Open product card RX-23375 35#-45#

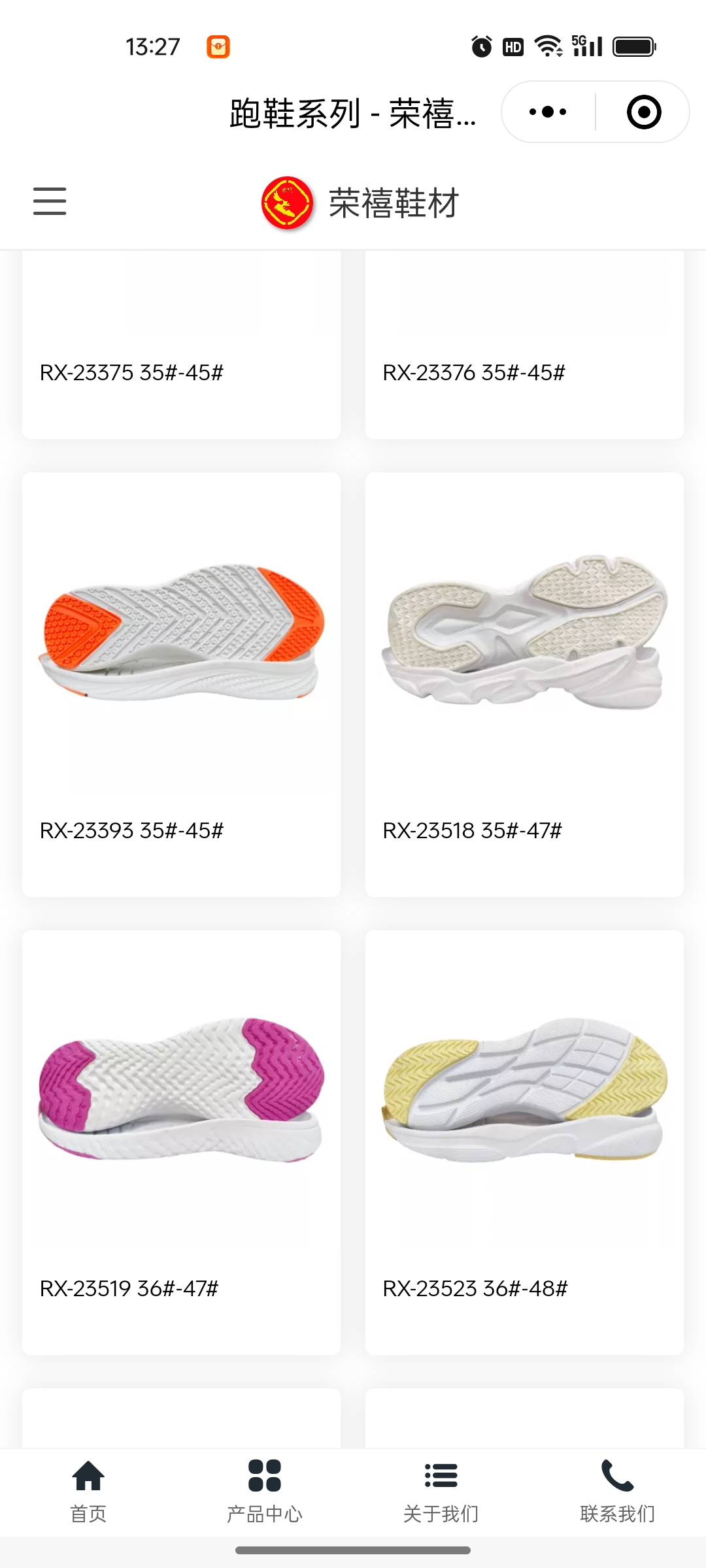click(181, 353)
